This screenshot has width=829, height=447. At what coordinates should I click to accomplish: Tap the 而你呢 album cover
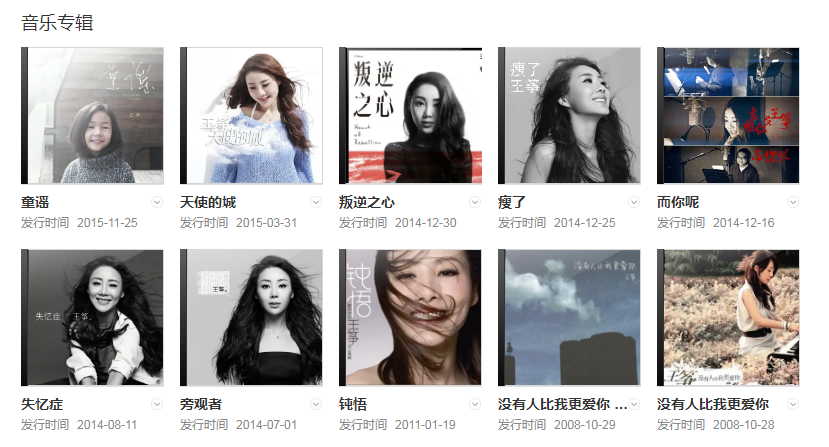tap(729, 116)
